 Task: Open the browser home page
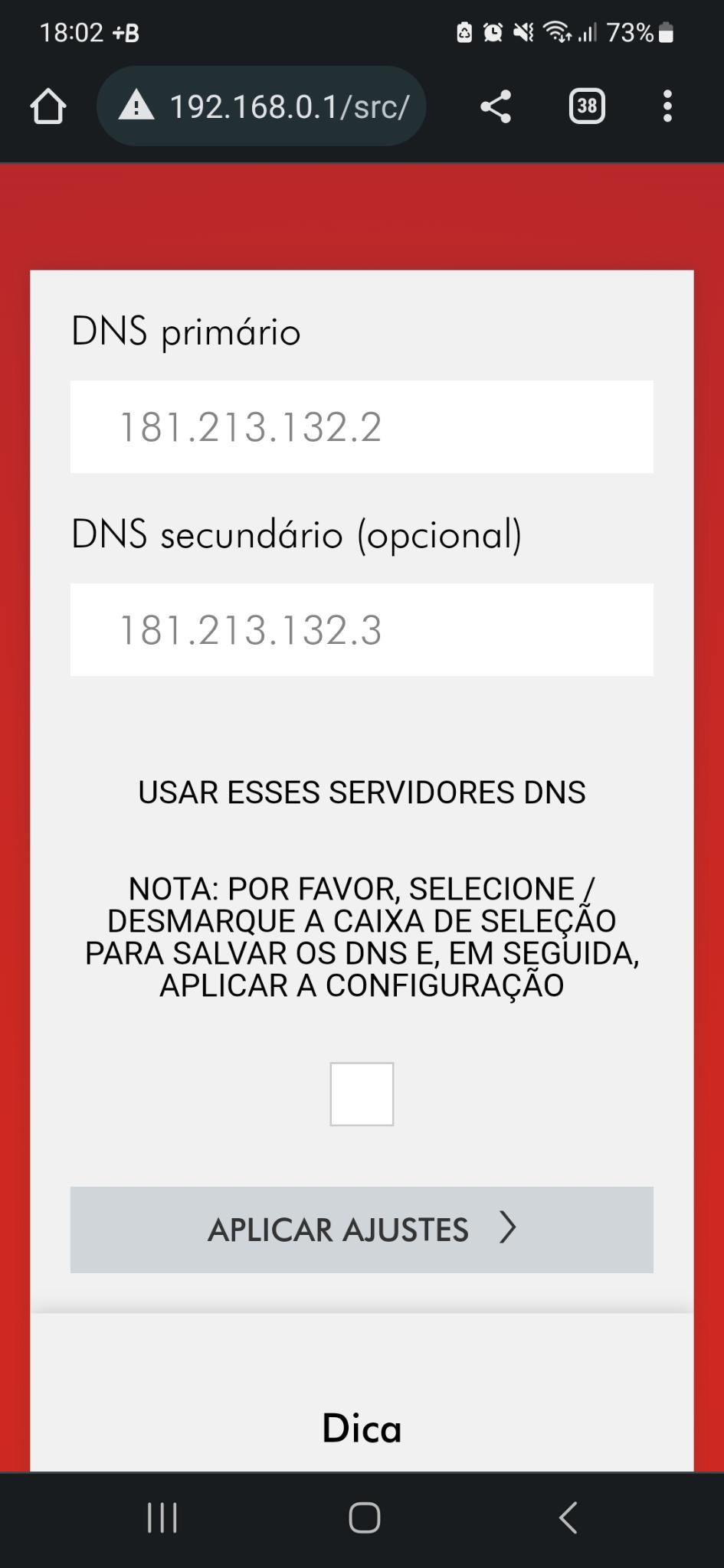click(x=48, y=106)
